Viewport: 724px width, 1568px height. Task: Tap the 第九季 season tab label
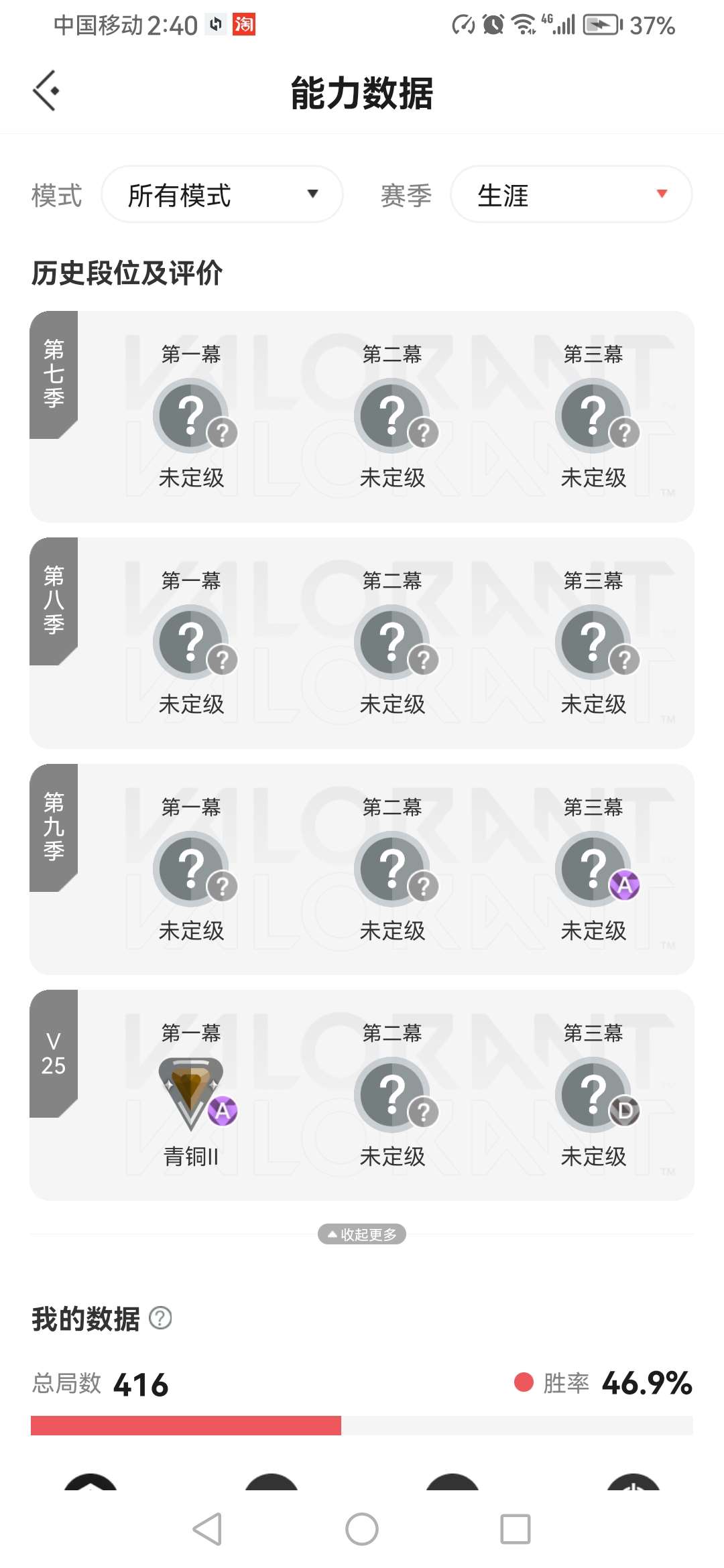(52, 826)
